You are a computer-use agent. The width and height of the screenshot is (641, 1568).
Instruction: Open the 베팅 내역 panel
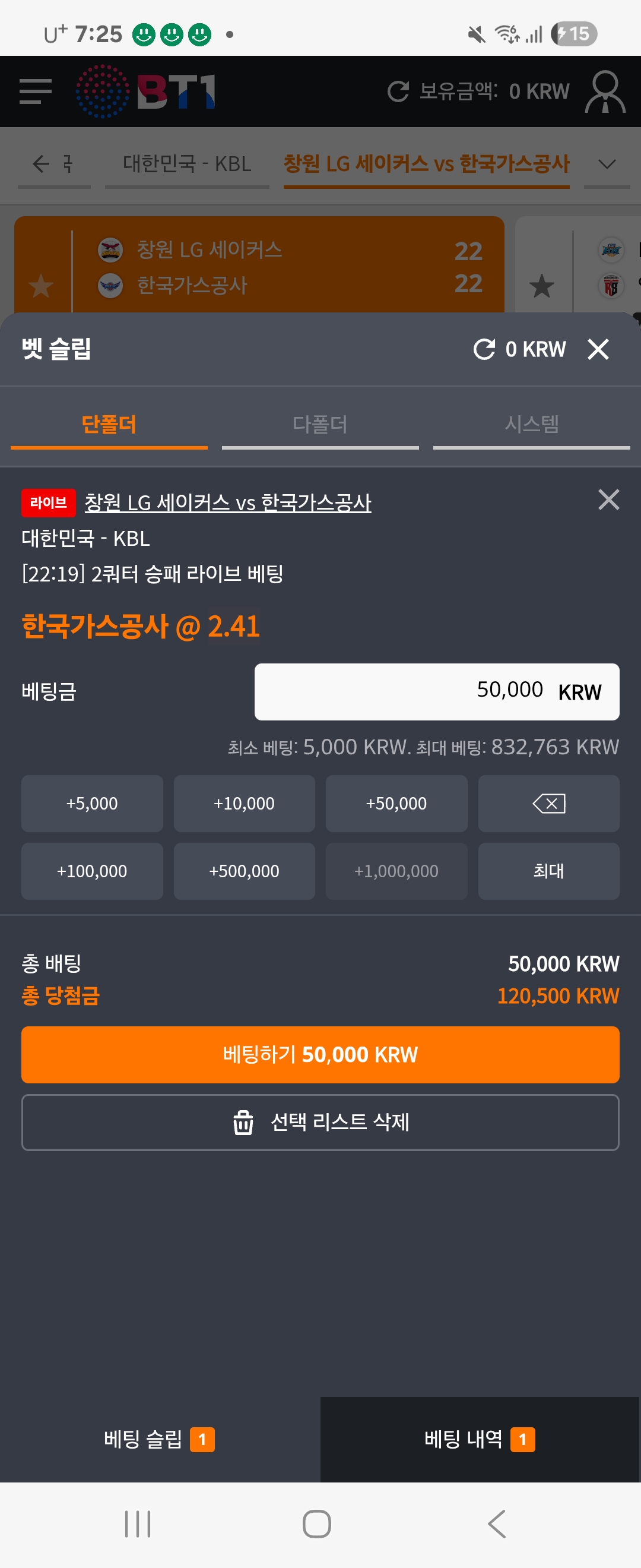coord(480,1440)
